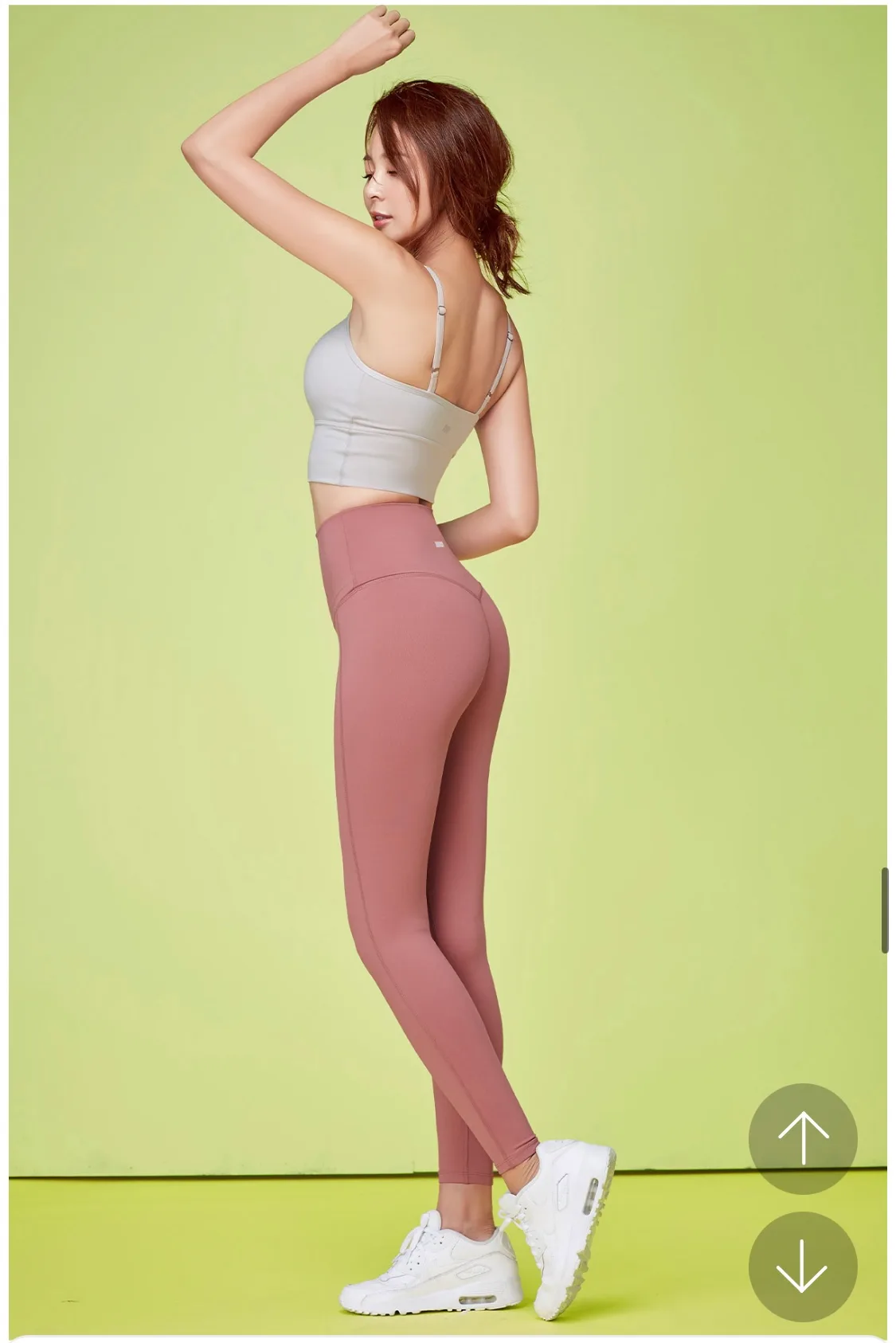
Task: Click the upper scroll control to go back
Action: pos(804,1141)
